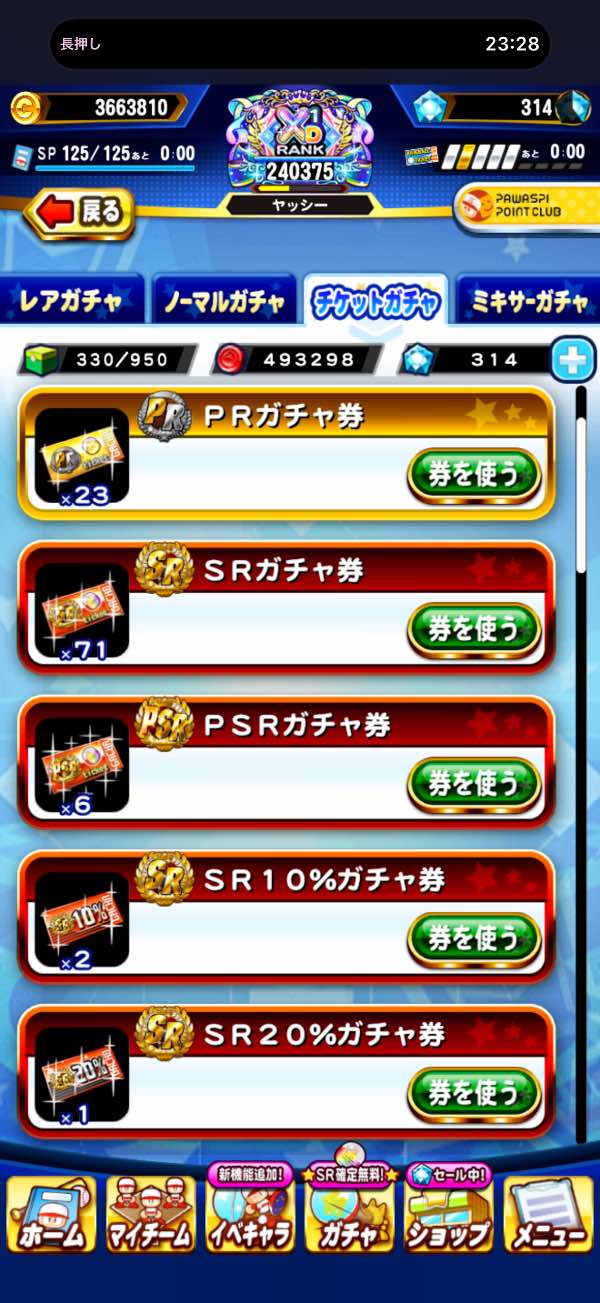
Task: Use an SR10%ガチャ券 ticket
Action: pos(473,938)
